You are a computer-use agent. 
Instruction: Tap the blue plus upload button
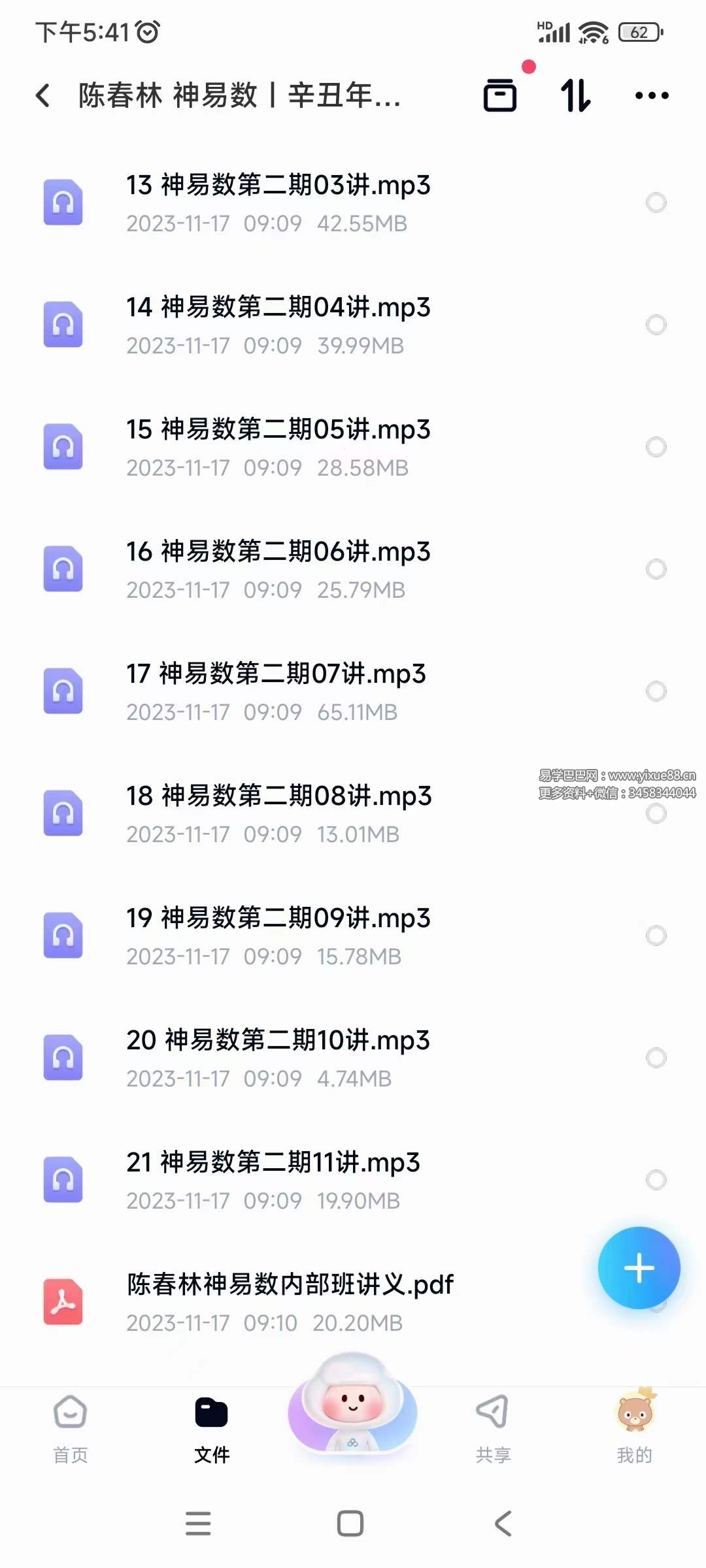(x=639, y=1267)
